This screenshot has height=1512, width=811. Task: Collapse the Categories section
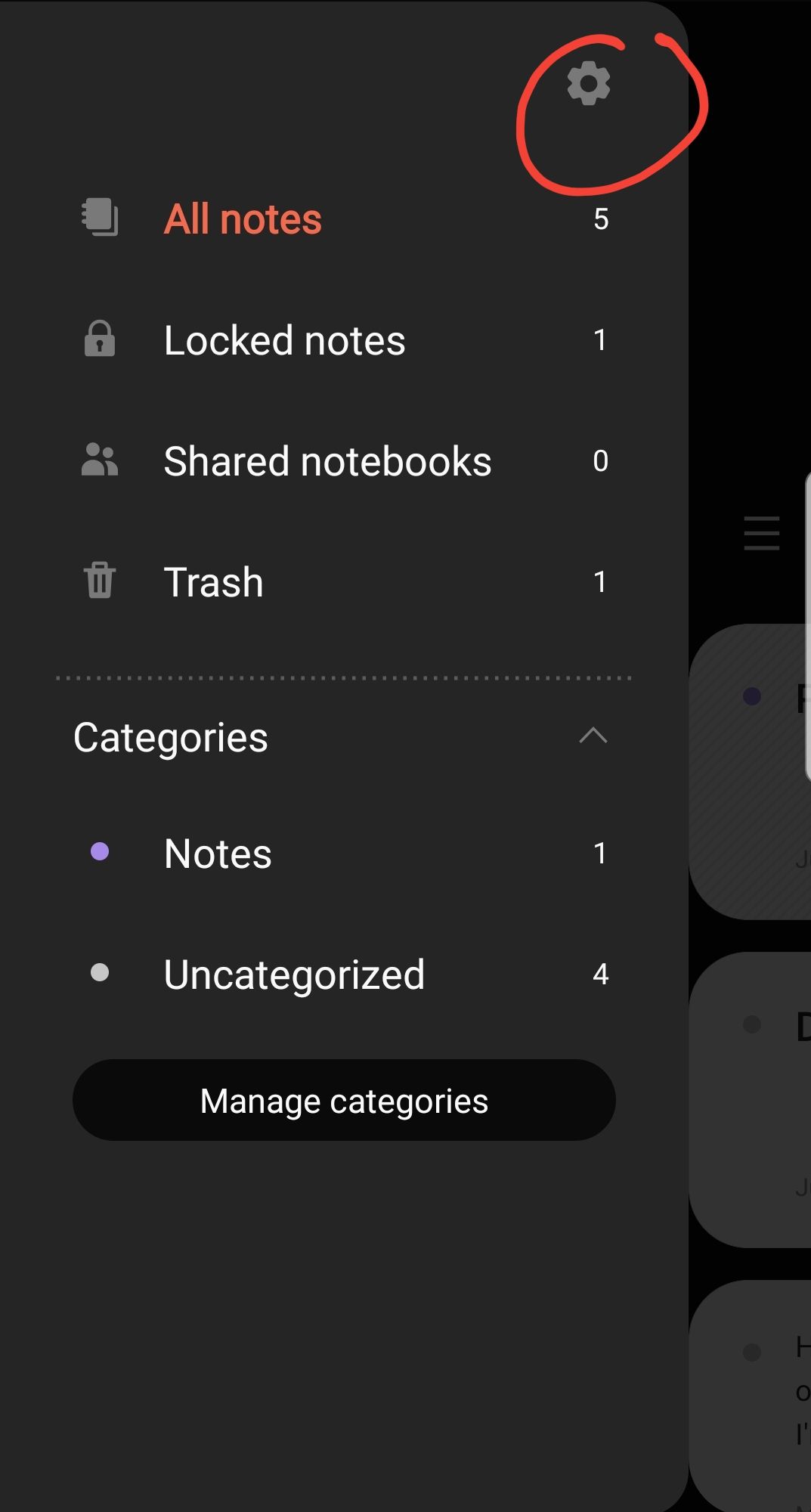(x=593, y=736)
